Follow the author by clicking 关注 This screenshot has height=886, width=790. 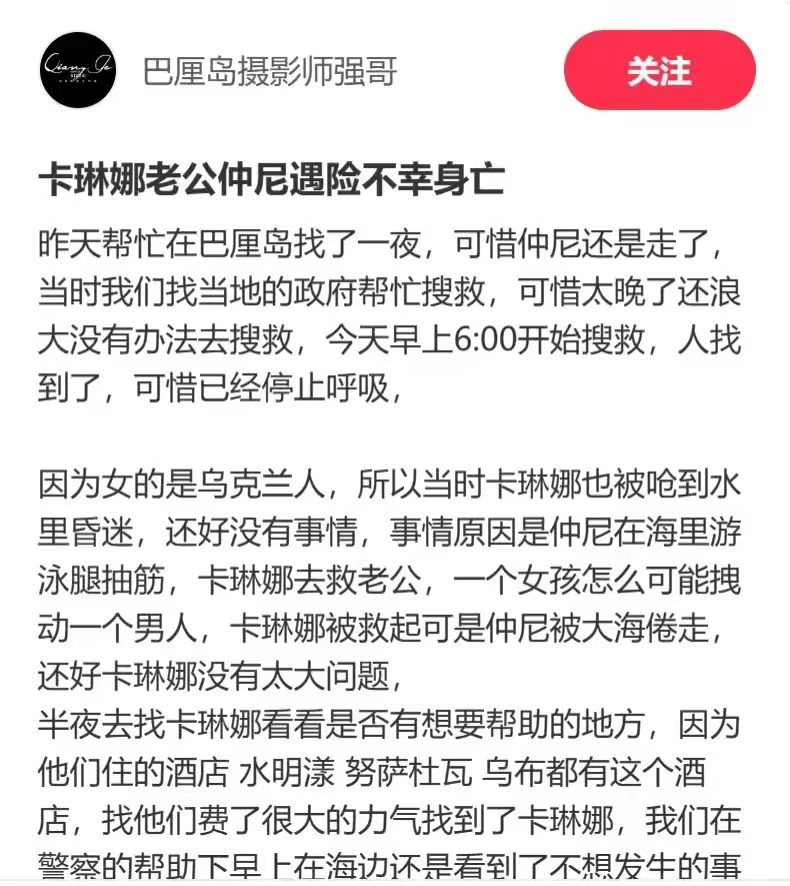point(662,72)
